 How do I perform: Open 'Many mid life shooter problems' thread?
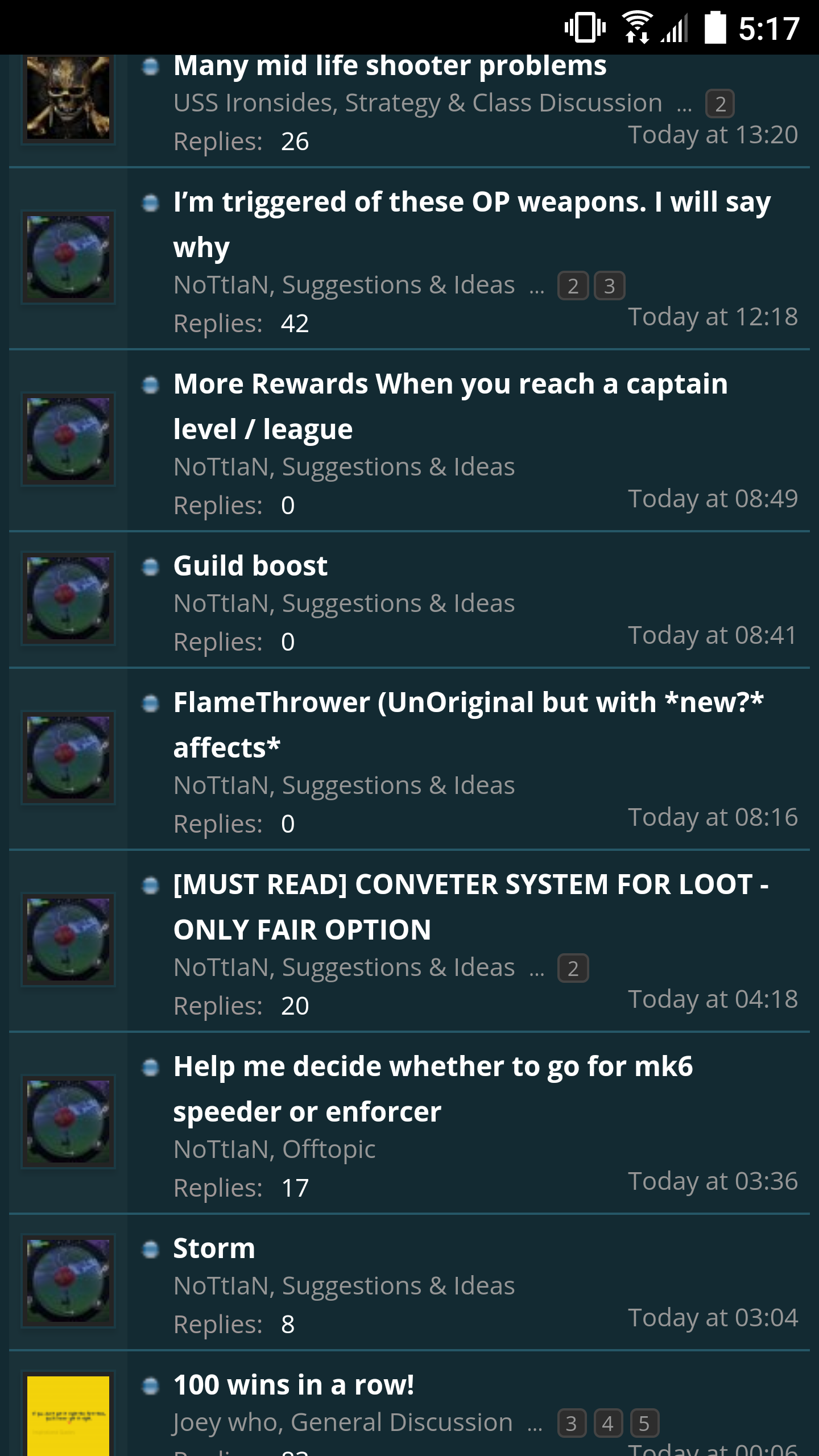click(x=390, y=67)
